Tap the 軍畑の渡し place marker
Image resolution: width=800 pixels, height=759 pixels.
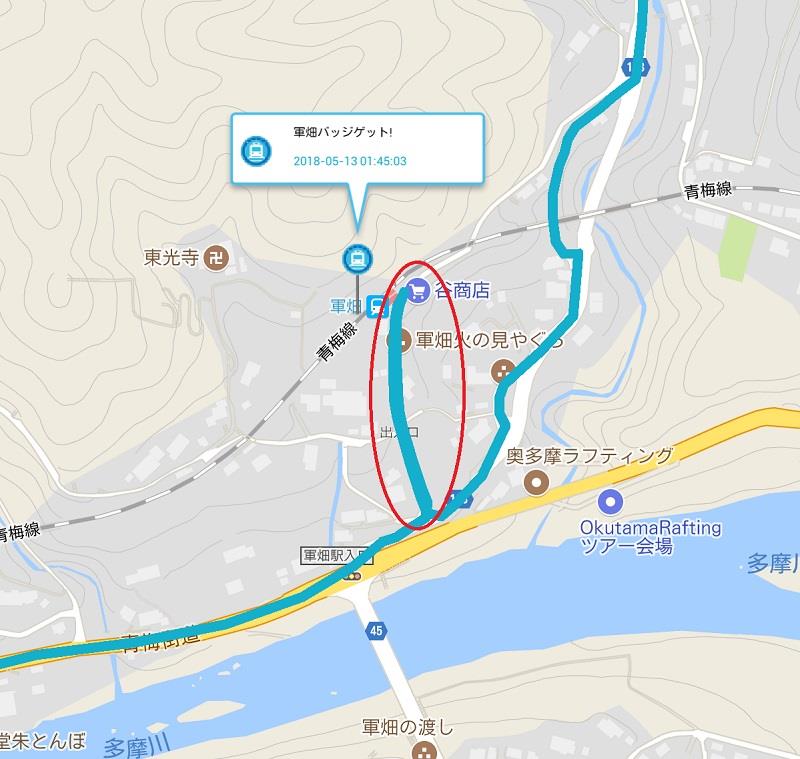425,751
